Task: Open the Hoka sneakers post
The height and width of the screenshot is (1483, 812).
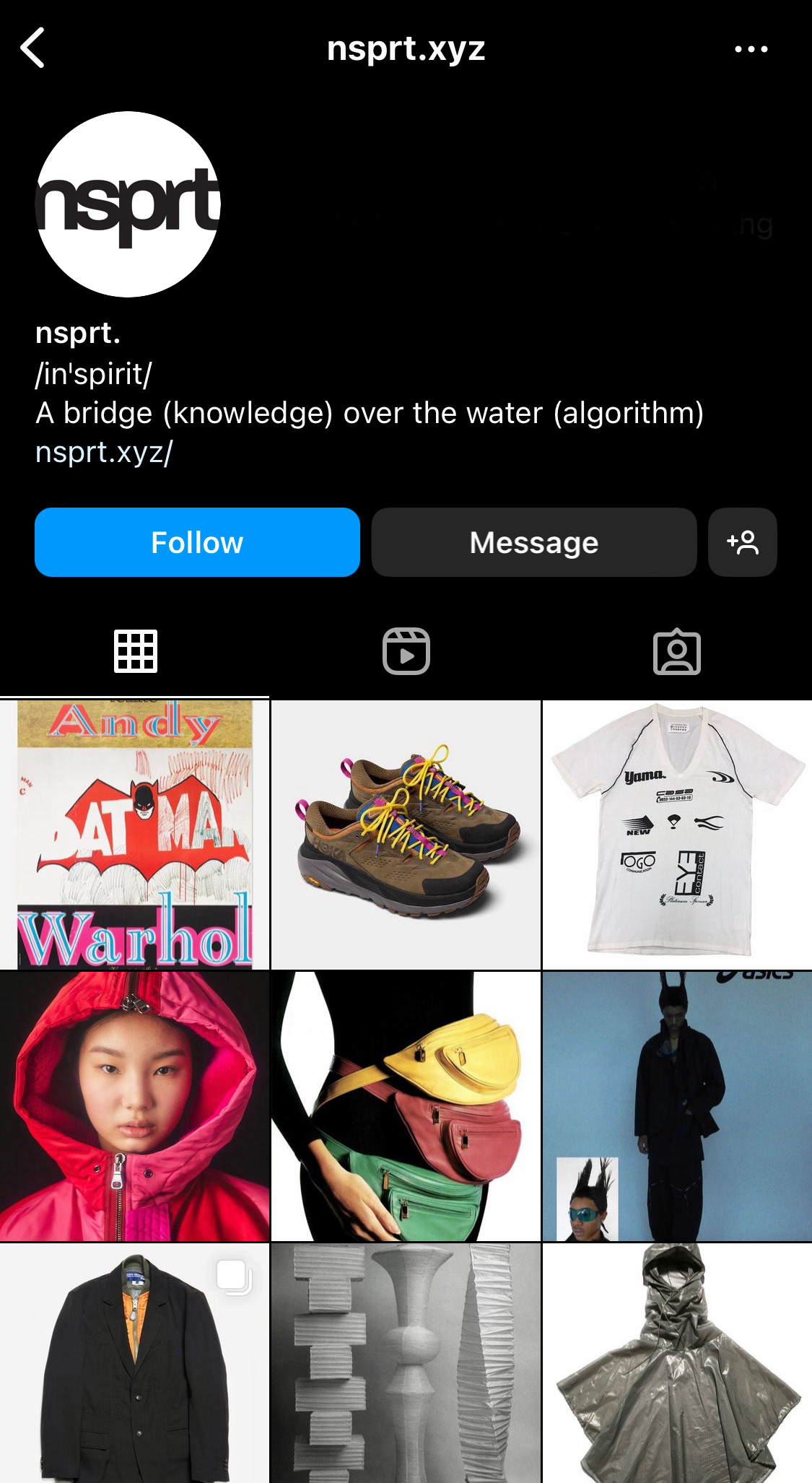Action: 406,834
